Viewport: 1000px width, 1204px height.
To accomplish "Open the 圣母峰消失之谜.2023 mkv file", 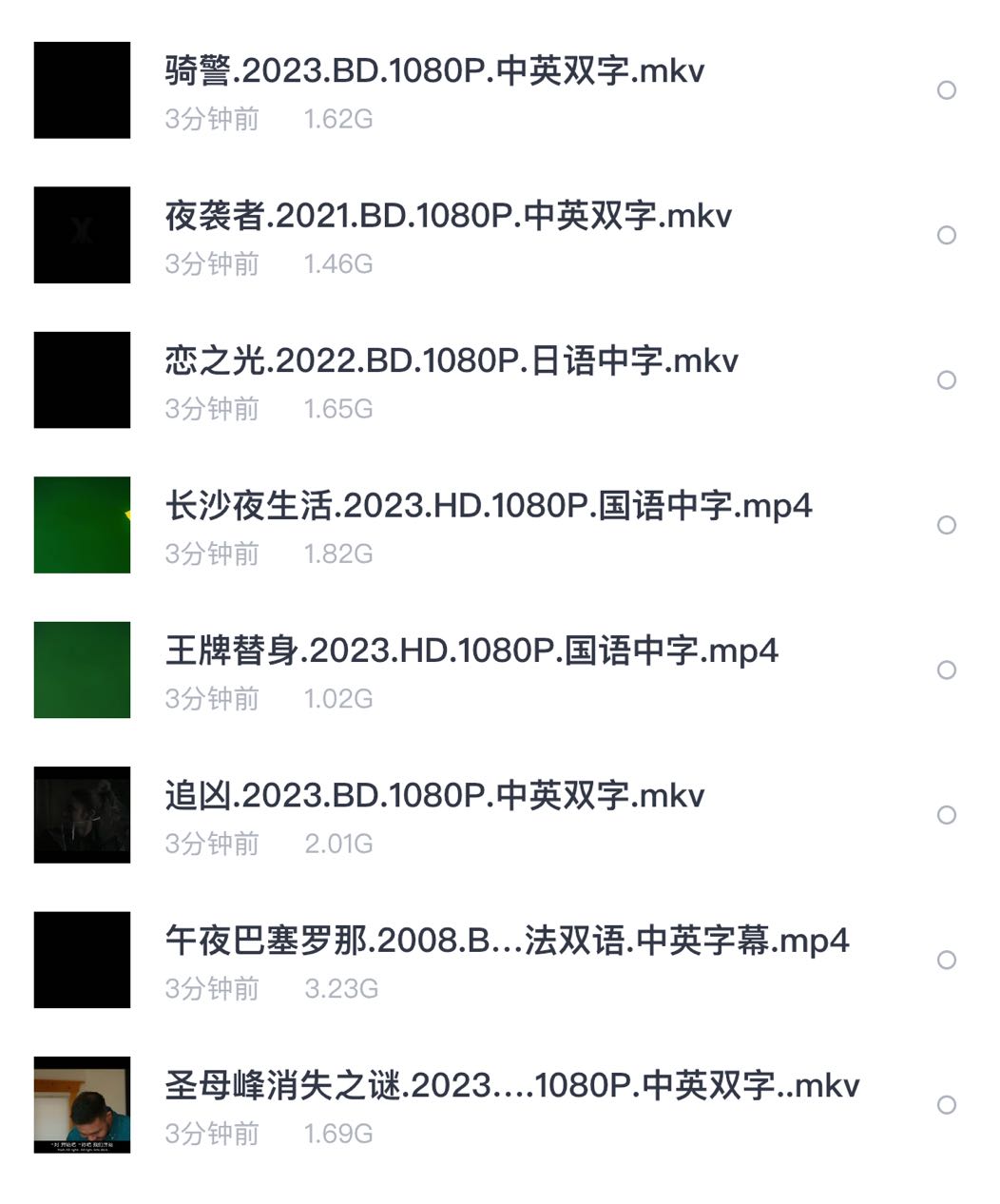I will click(511, 1086).
